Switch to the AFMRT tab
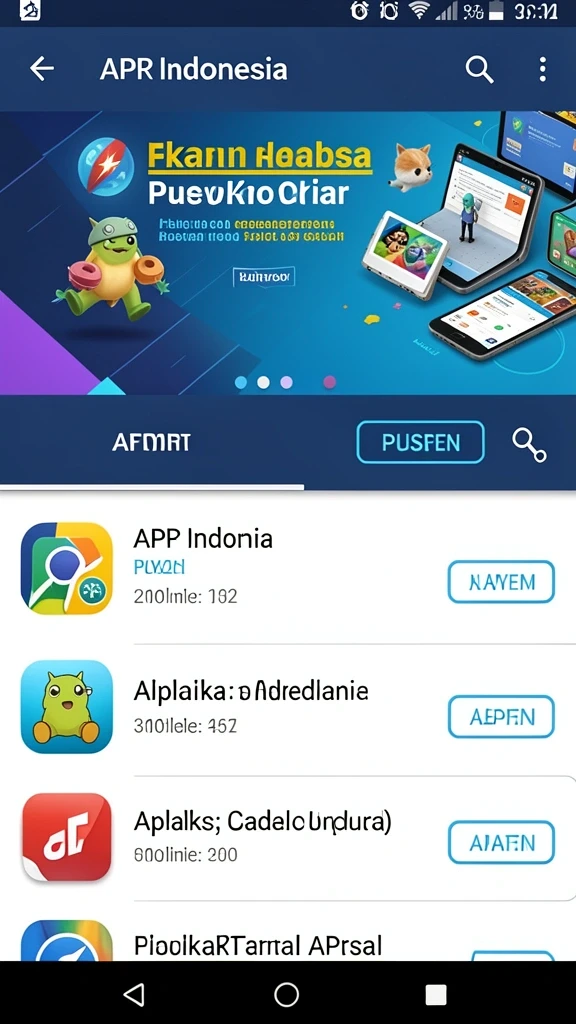576x1024 pixels. pos(152,443)
